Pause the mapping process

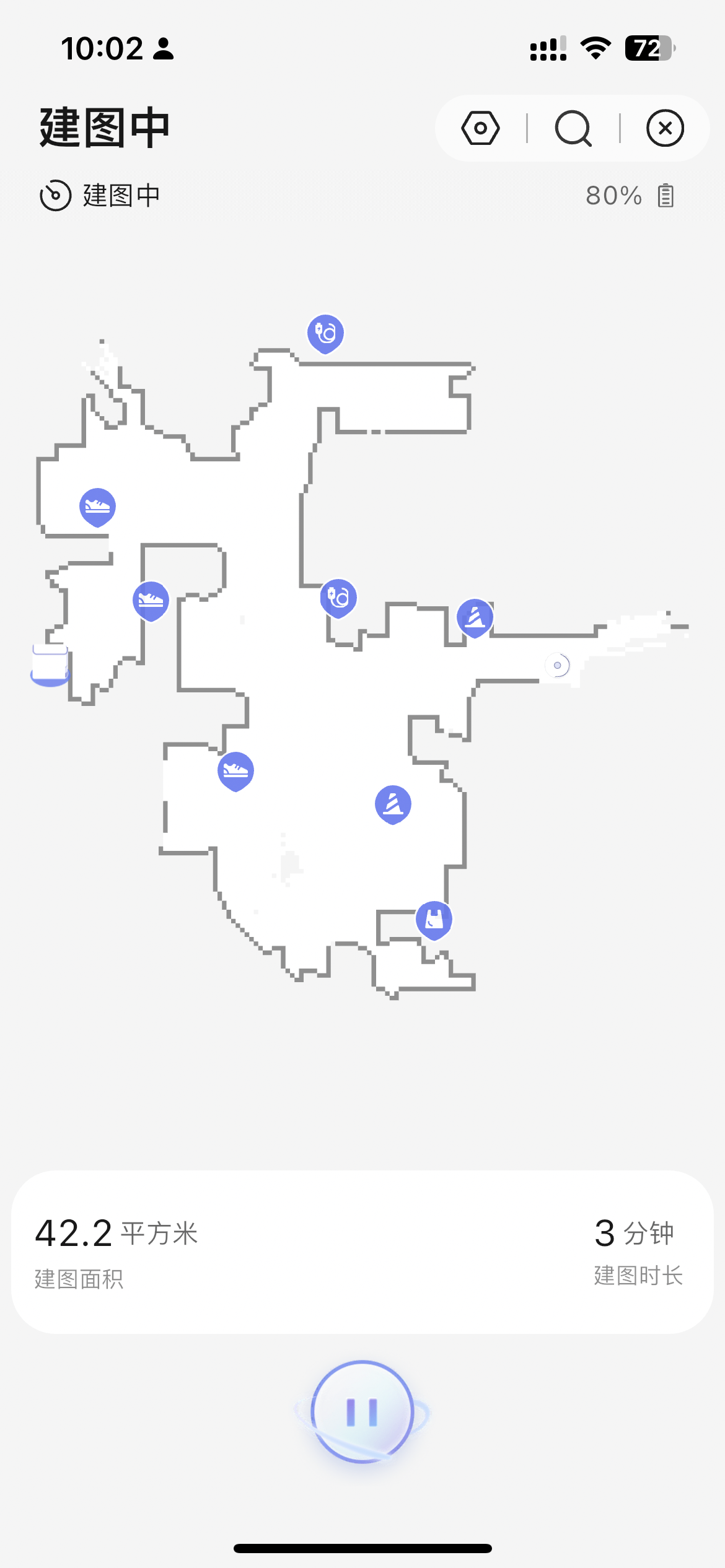coord(362,1412)
